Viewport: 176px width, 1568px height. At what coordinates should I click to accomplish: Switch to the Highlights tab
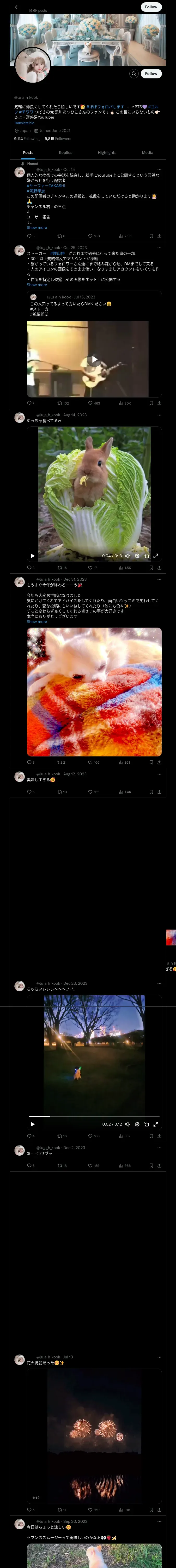point(107,153)
